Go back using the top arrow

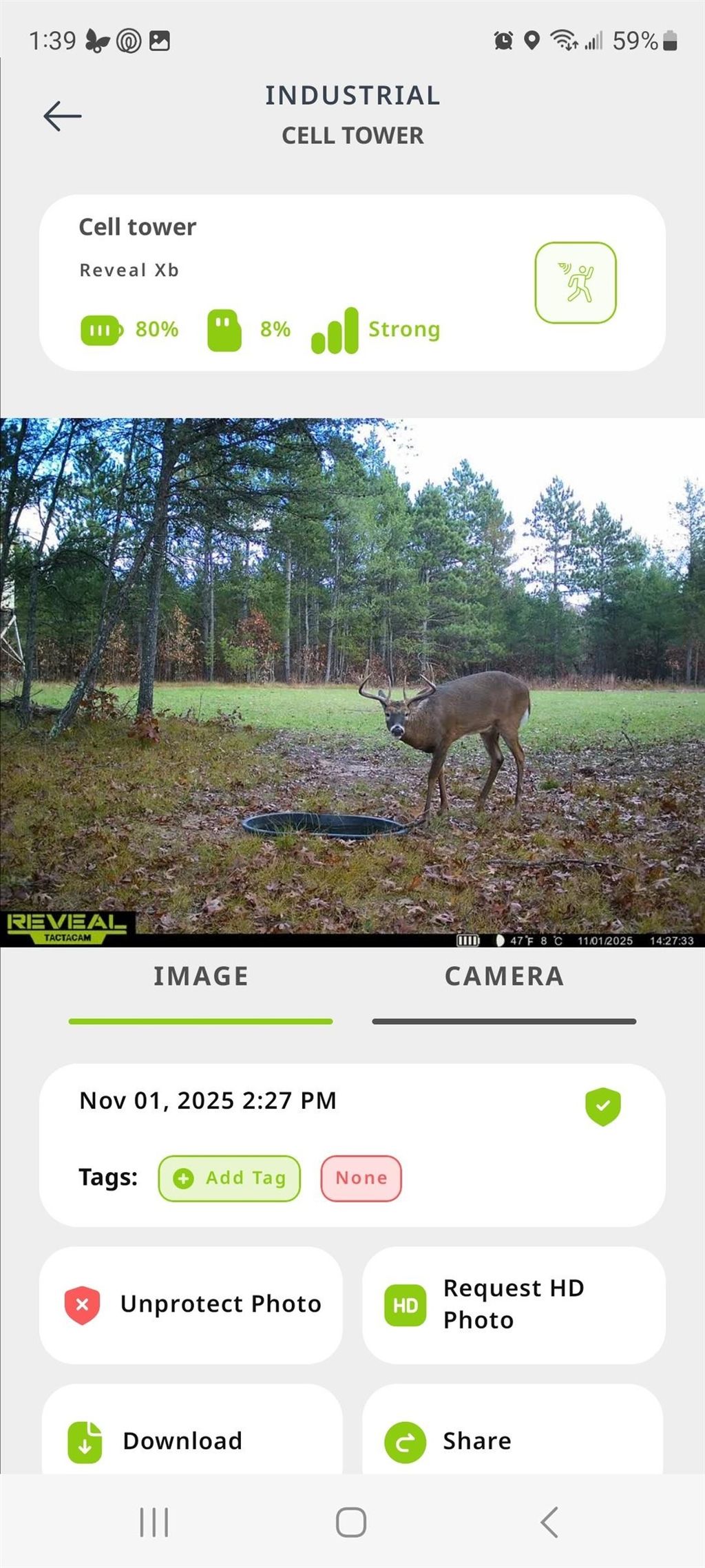coord(62,116)
